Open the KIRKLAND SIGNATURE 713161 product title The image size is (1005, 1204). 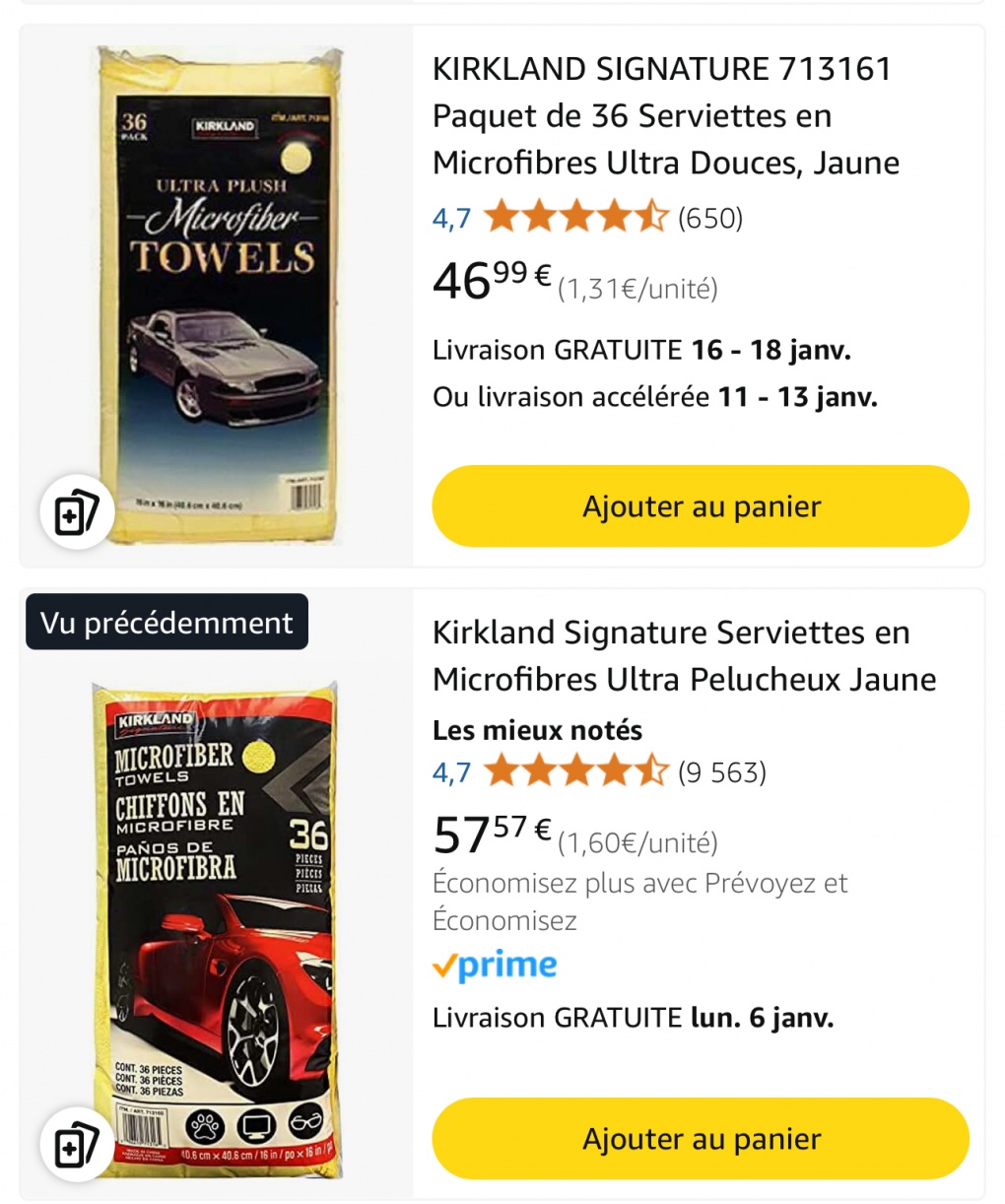pos(665,116)
